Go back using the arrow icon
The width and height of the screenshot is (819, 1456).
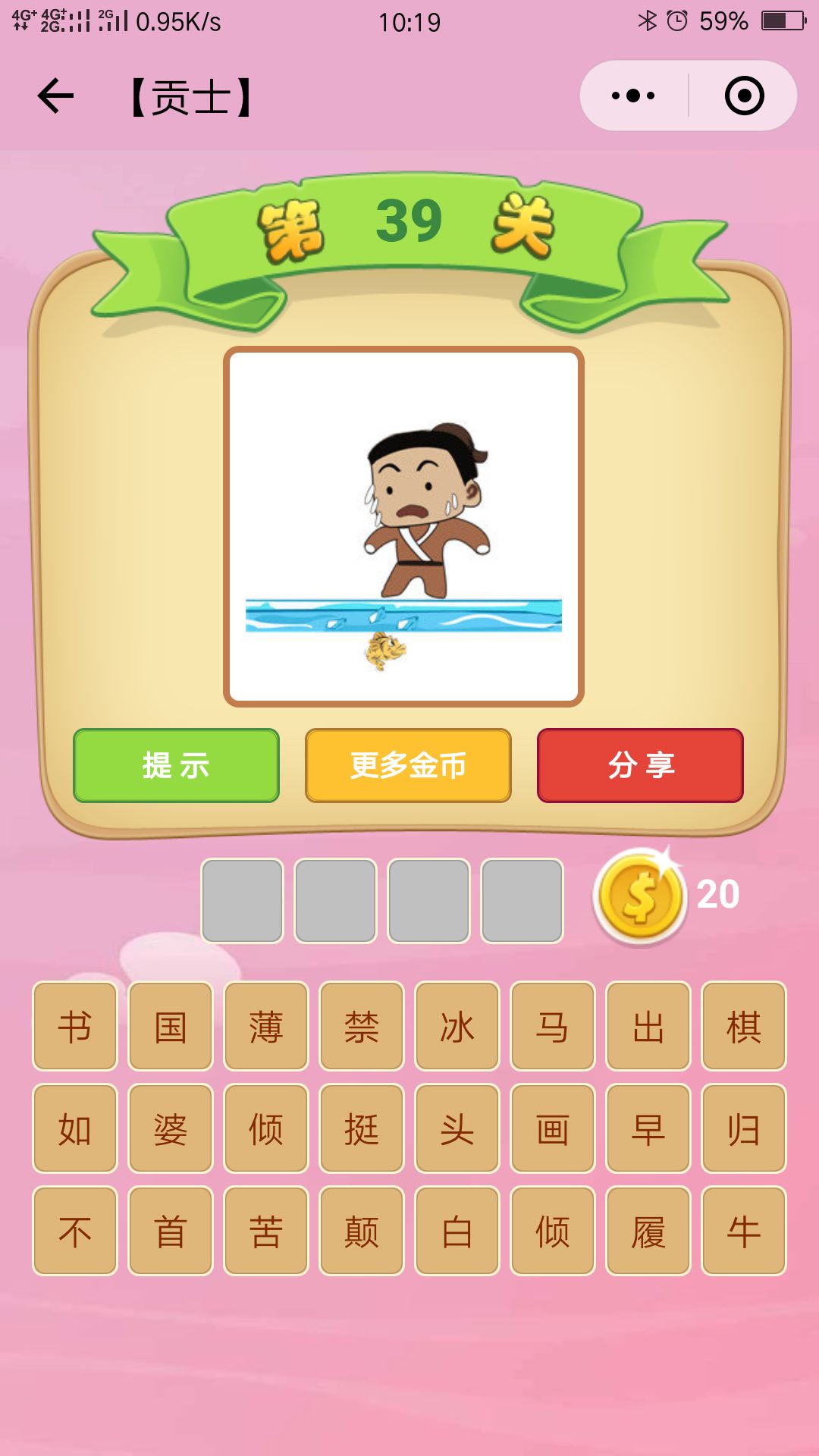pyautogui.click(x=55, y=96)
